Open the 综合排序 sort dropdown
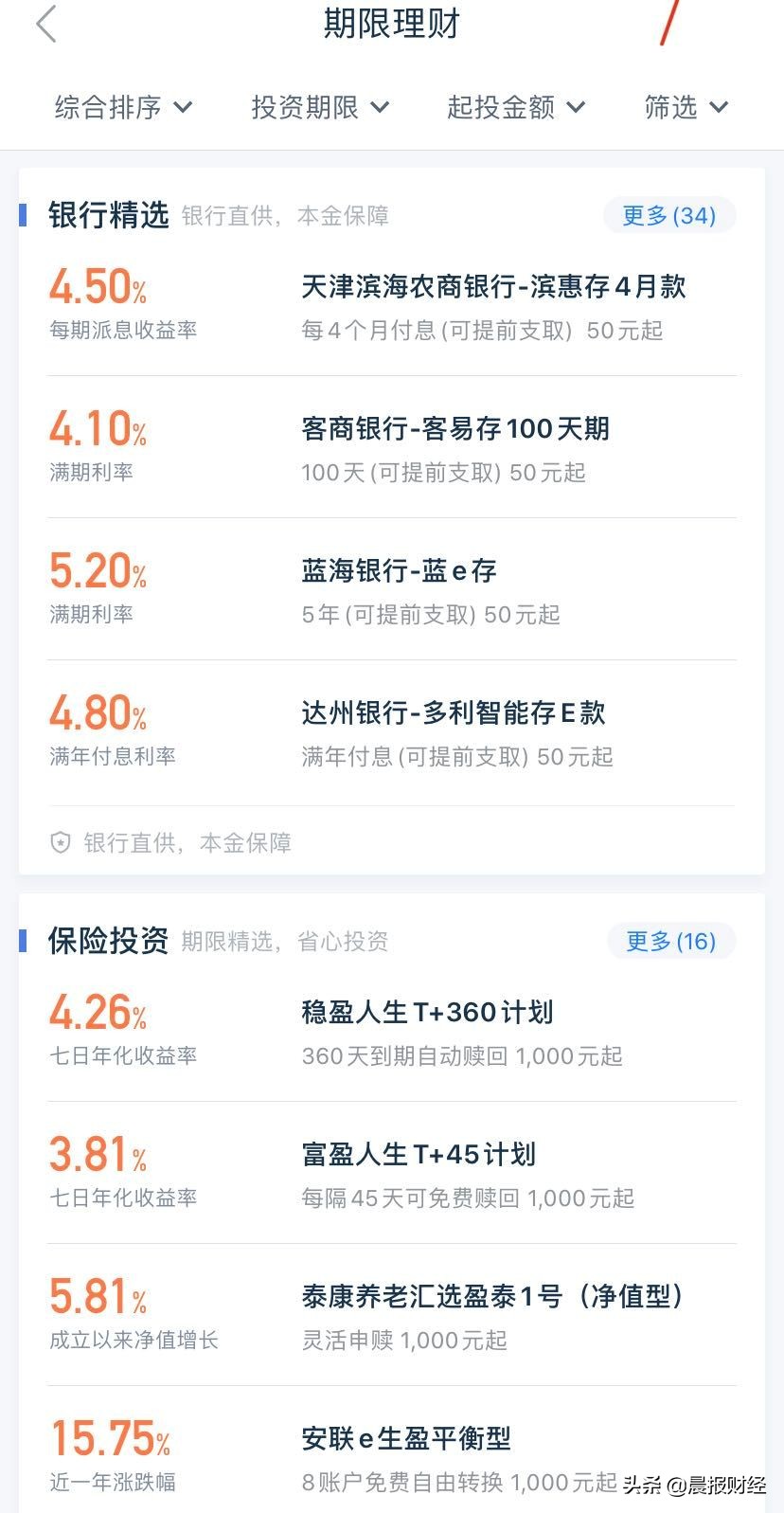 123,107
